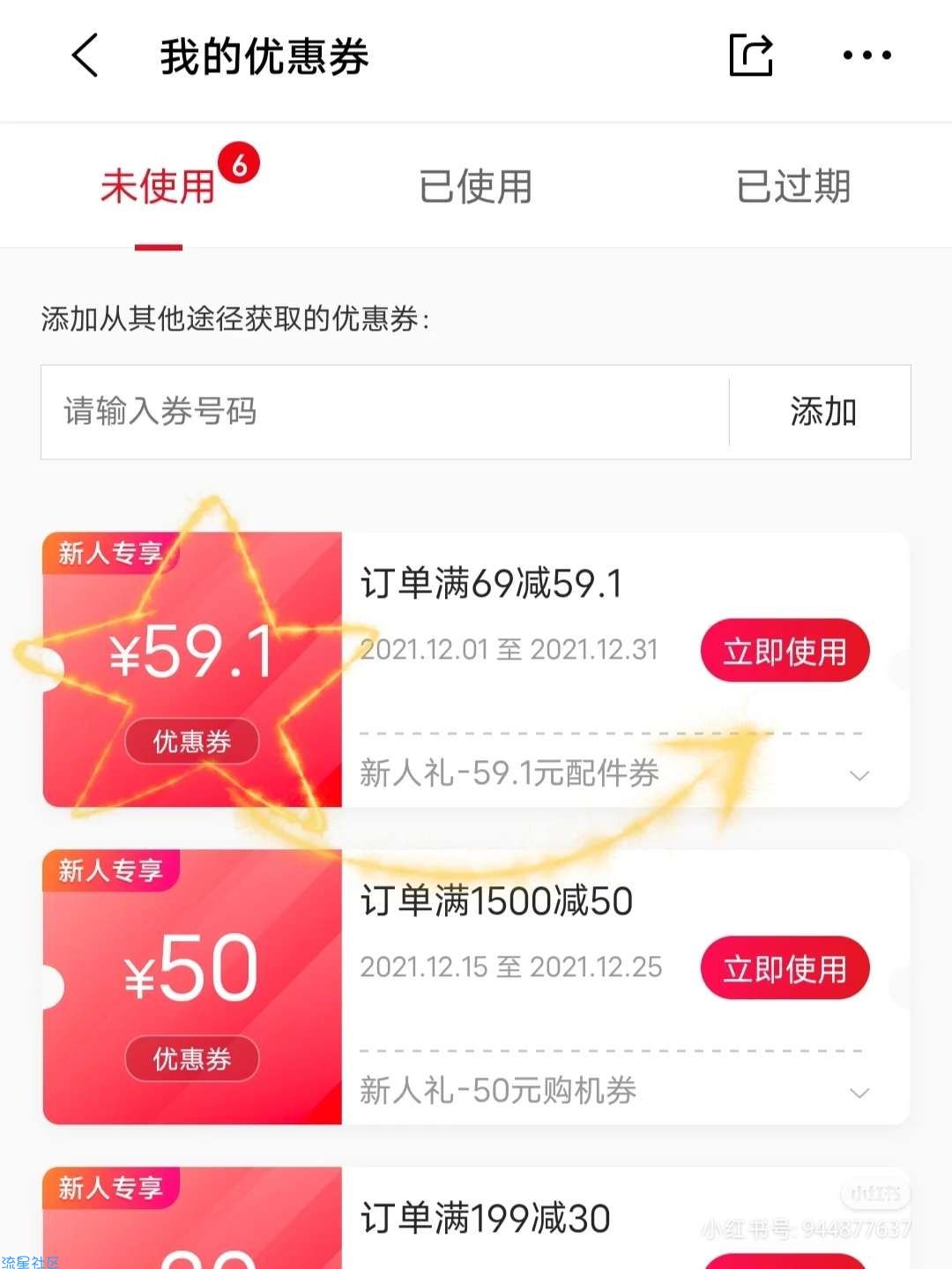
Task: Switch to the 未使用 tab
Action: tap(159, 186)
